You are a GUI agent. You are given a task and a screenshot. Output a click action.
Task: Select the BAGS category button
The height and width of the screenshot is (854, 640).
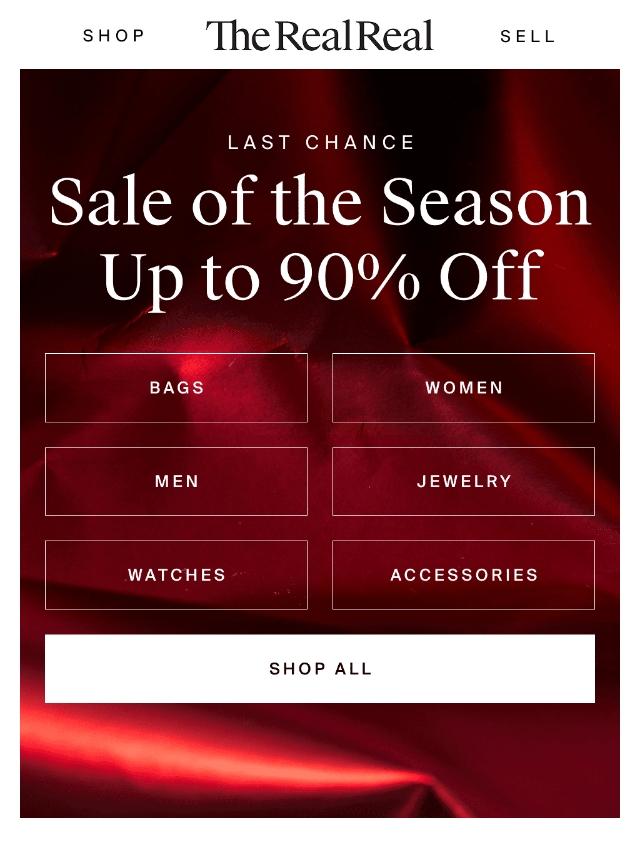[176, 387]
